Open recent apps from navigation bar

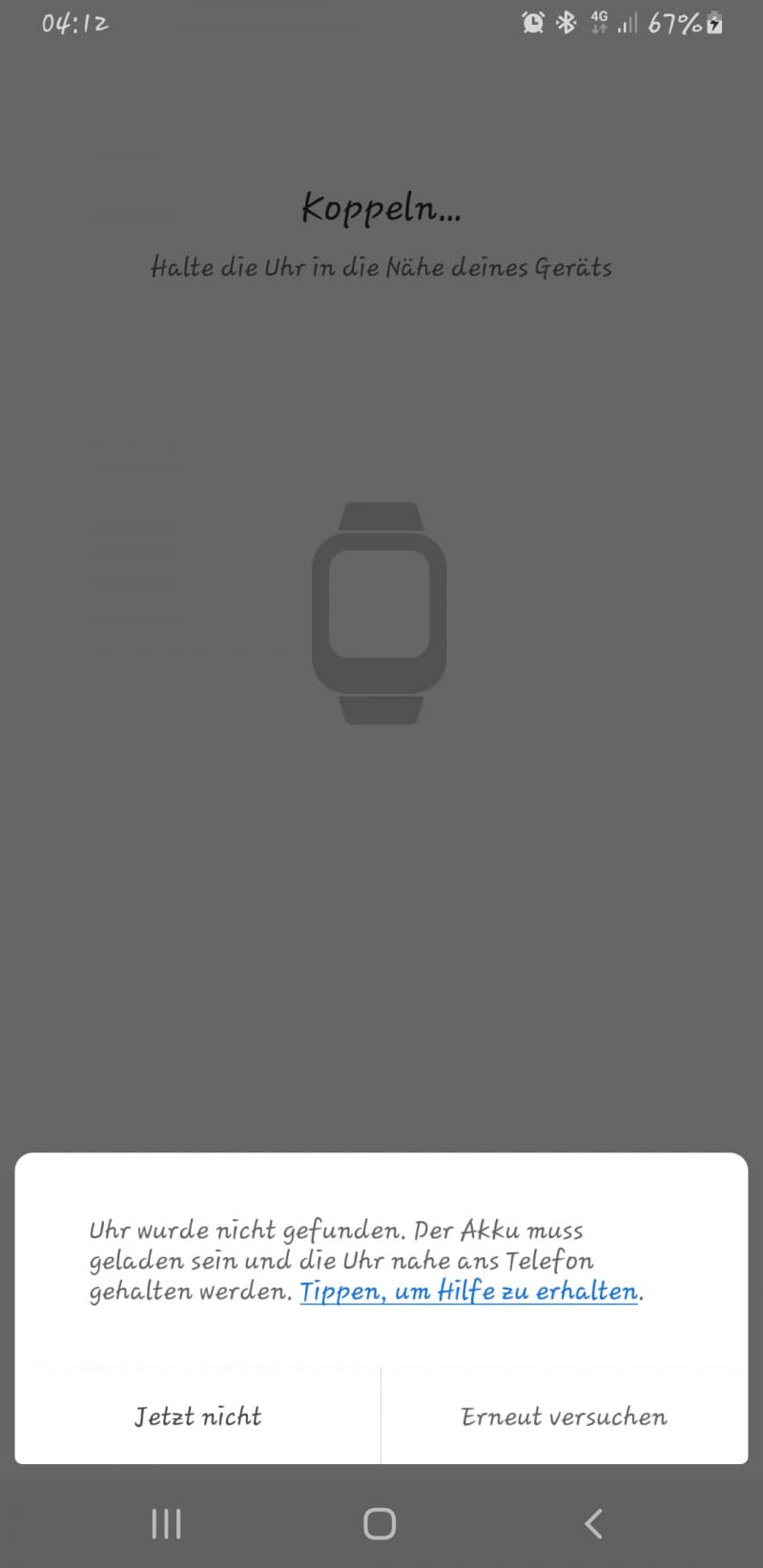(x=166, y=1523)
